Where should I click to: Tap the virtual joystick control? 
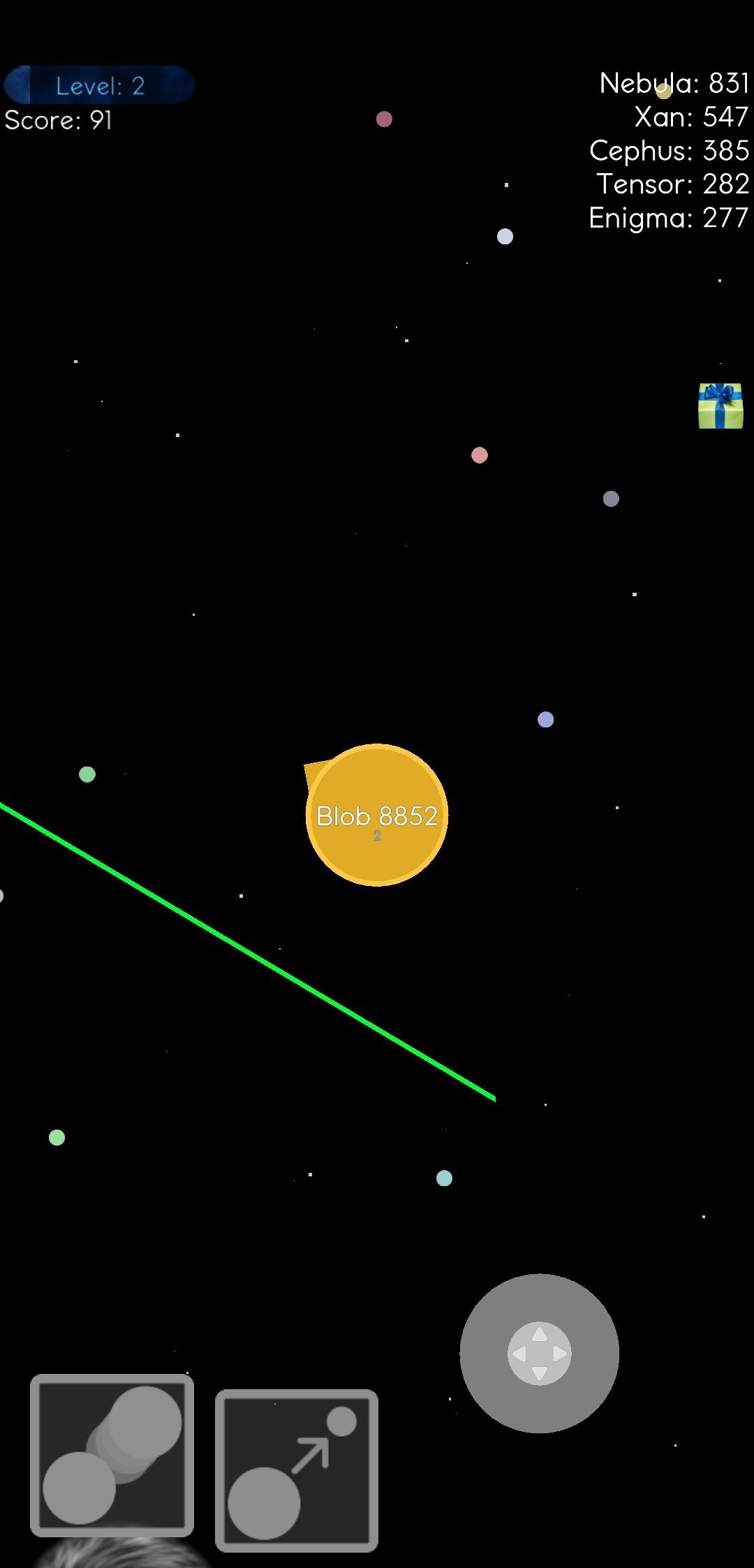pos(539,1354)
